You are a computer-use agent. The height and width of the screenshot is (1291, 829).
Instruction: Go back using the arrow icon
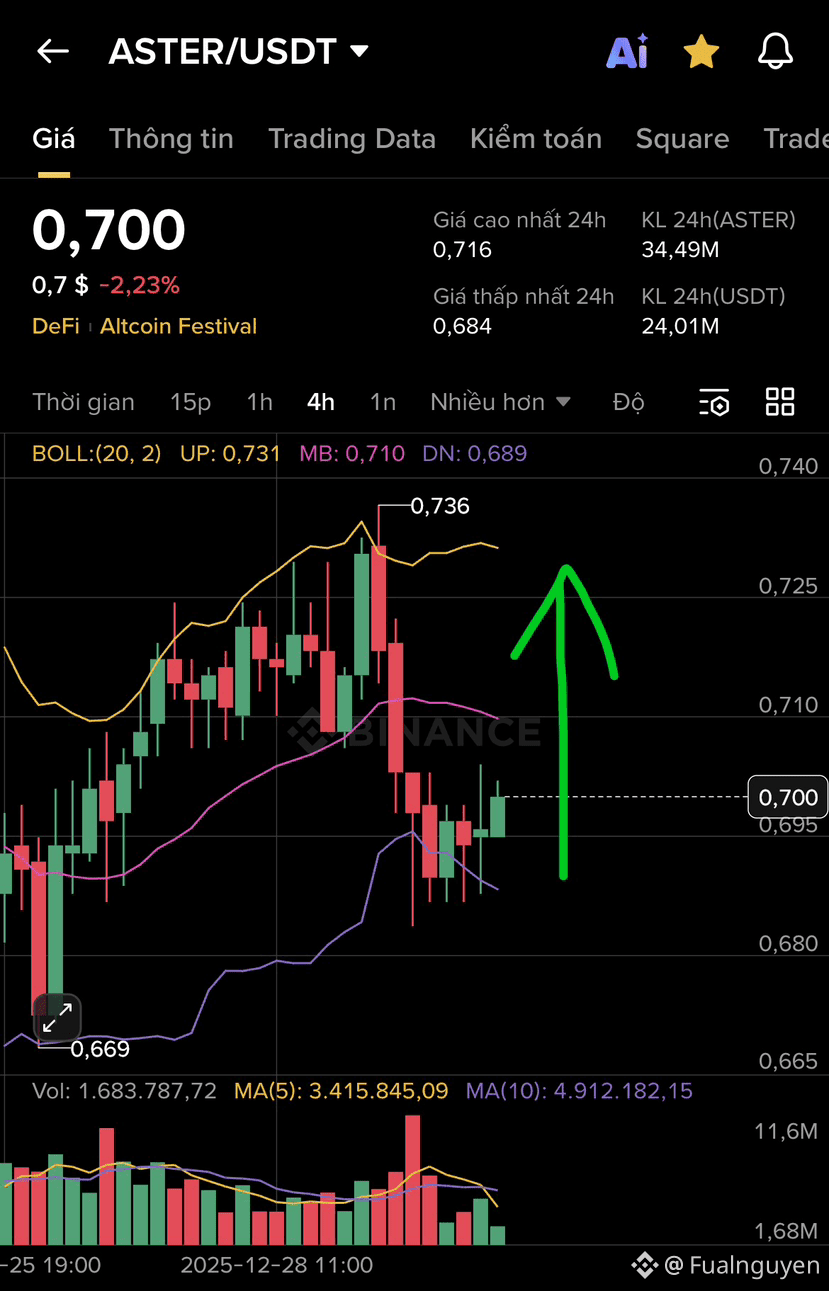click(x=52, y=51)
